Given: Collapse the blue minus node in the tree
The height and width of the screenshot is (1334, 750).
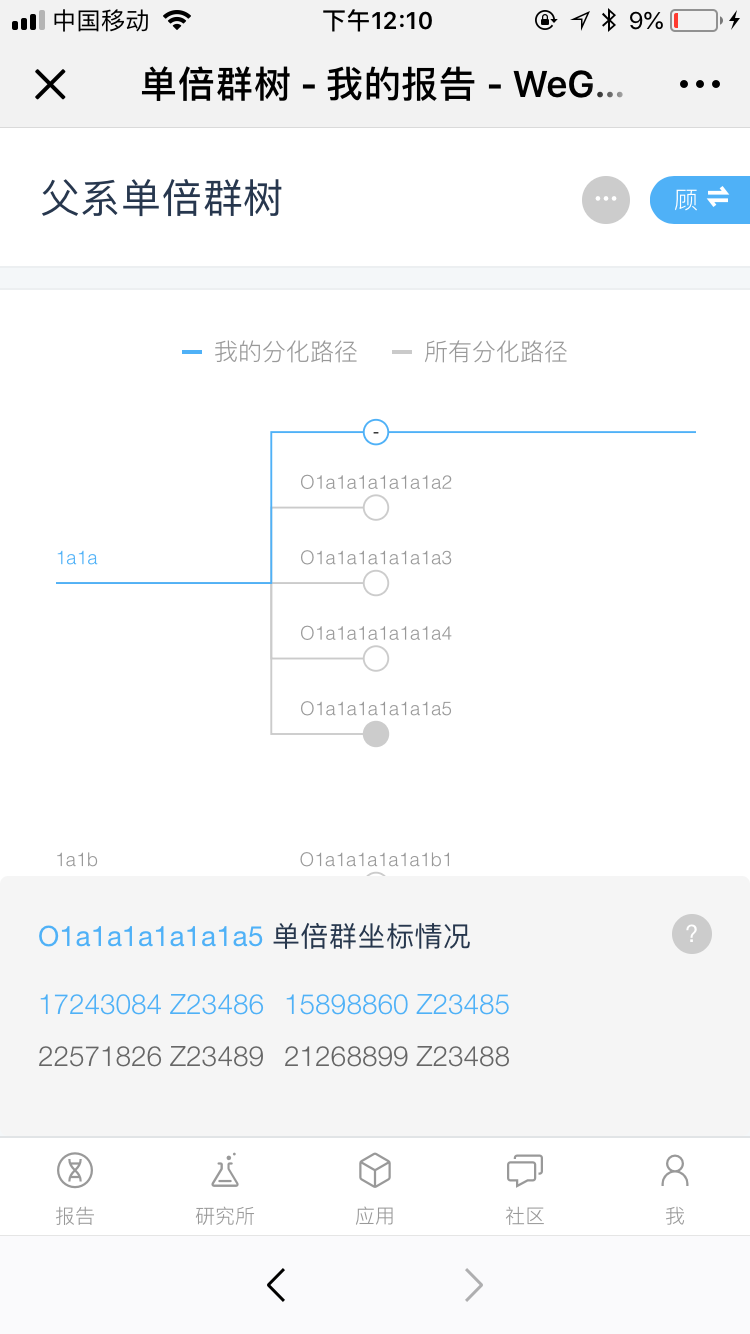Looking at the screenshot, I should 375,432.
